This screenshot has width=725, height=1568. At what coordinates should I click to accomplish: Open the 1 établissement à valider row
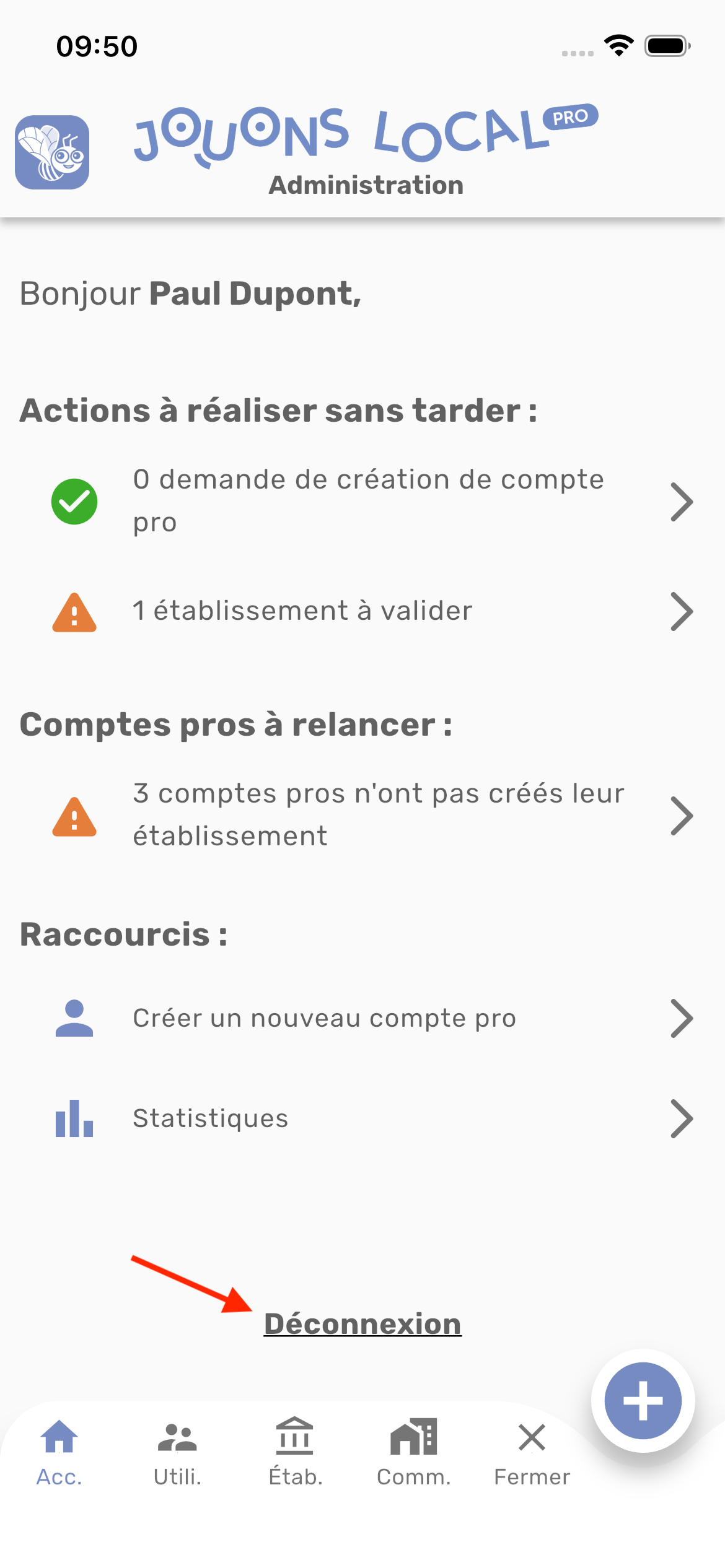coord(368,611)
